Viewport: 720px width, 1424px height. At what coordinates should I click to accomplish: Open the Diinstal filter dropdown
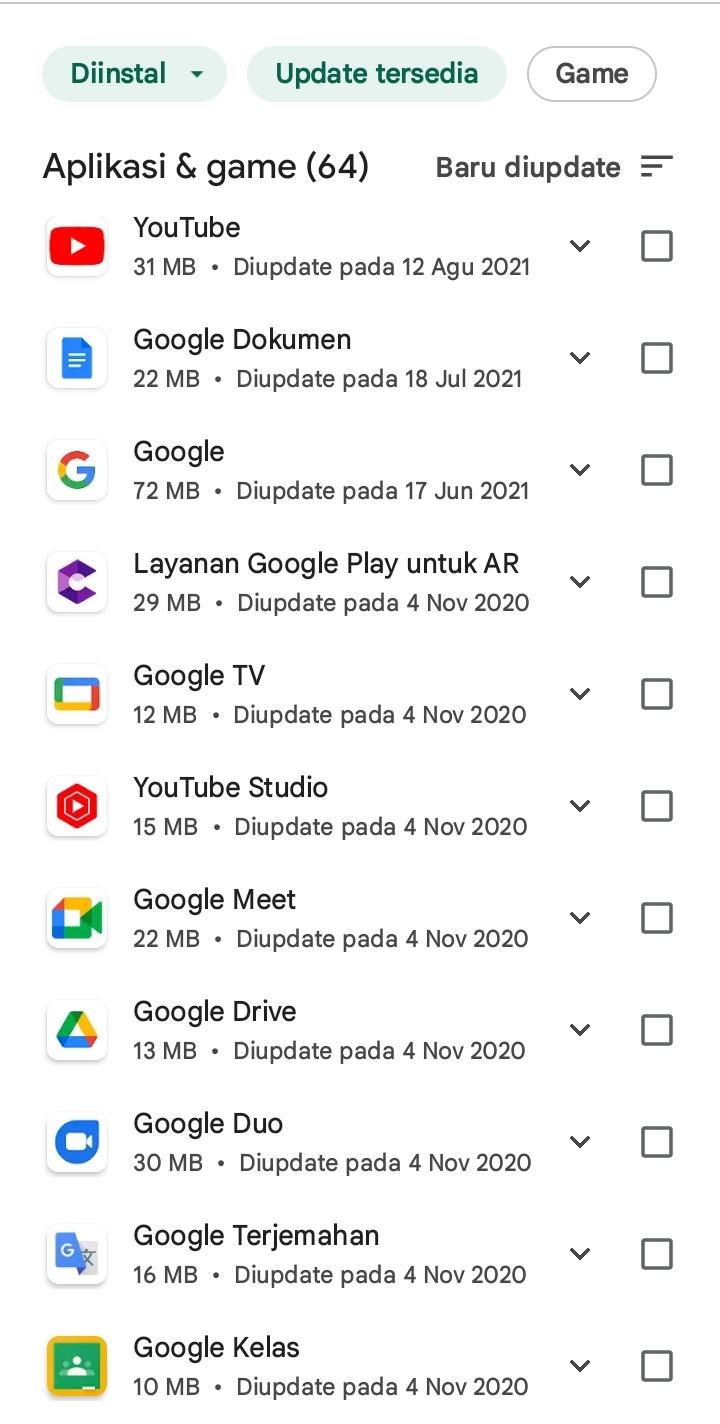click(134, 73)
